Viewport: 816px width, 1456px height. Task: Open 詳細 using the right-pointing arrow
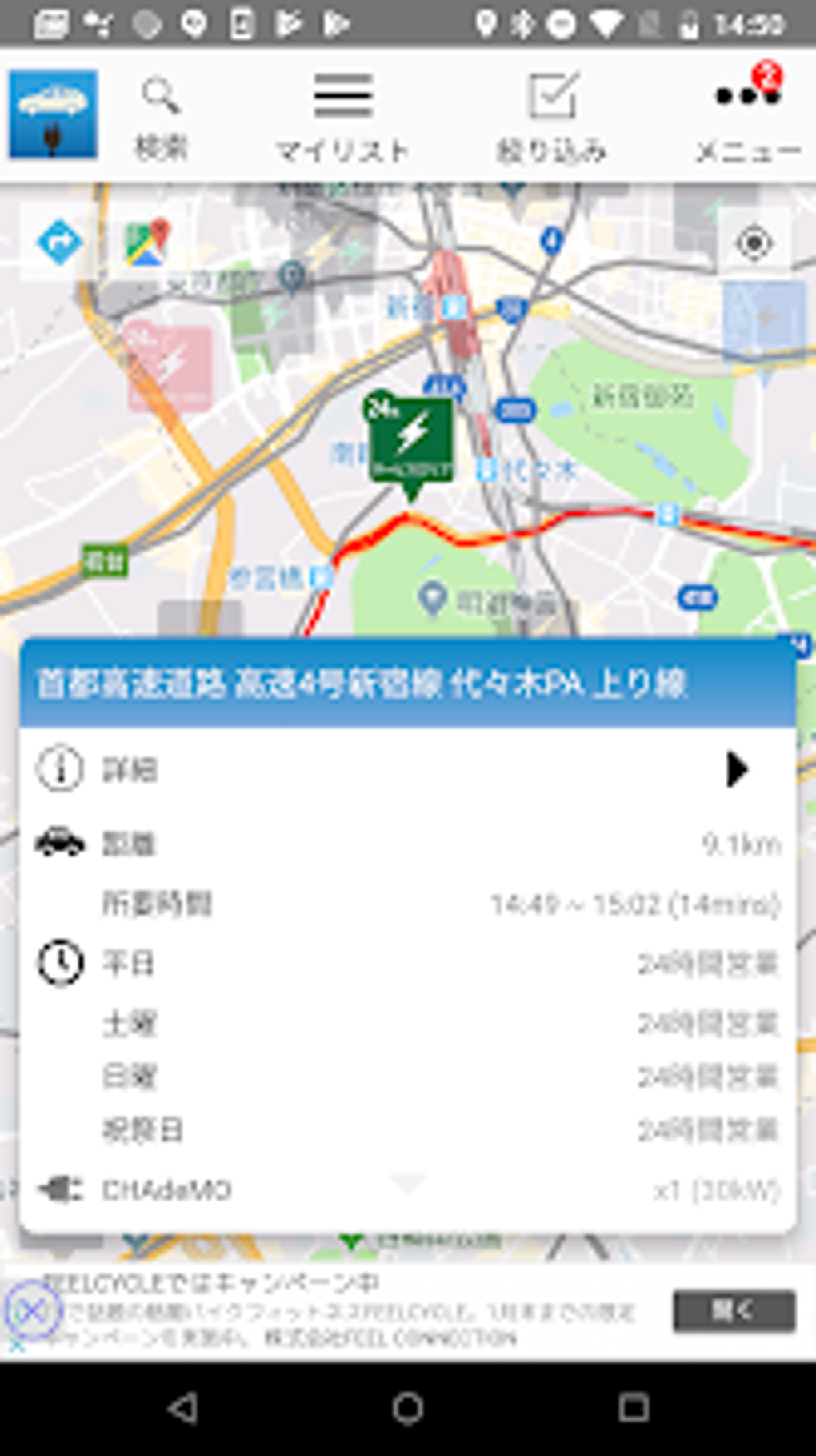click(x=737, y=770)
